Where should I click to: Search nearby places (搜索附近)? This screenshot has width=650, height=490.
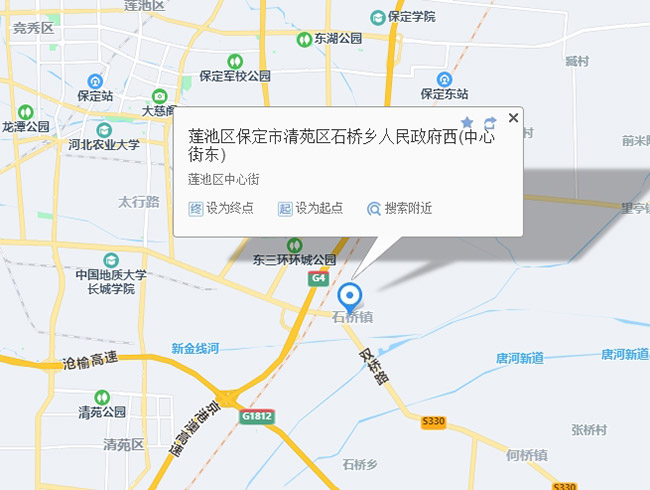[x=399, y=208]
